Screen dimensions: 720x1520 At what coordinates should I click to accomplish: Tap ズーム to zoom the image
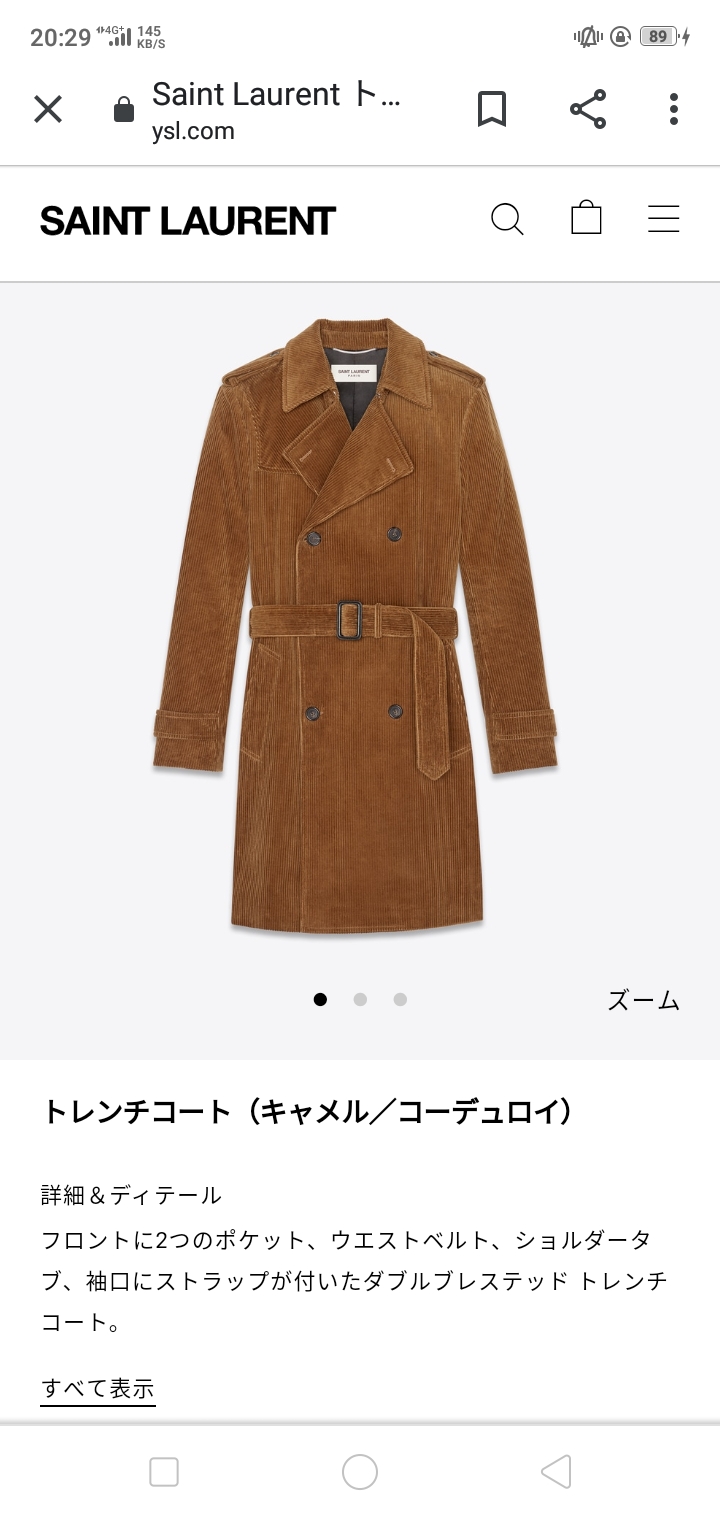pyautogui.click(x=643, y=1000)
